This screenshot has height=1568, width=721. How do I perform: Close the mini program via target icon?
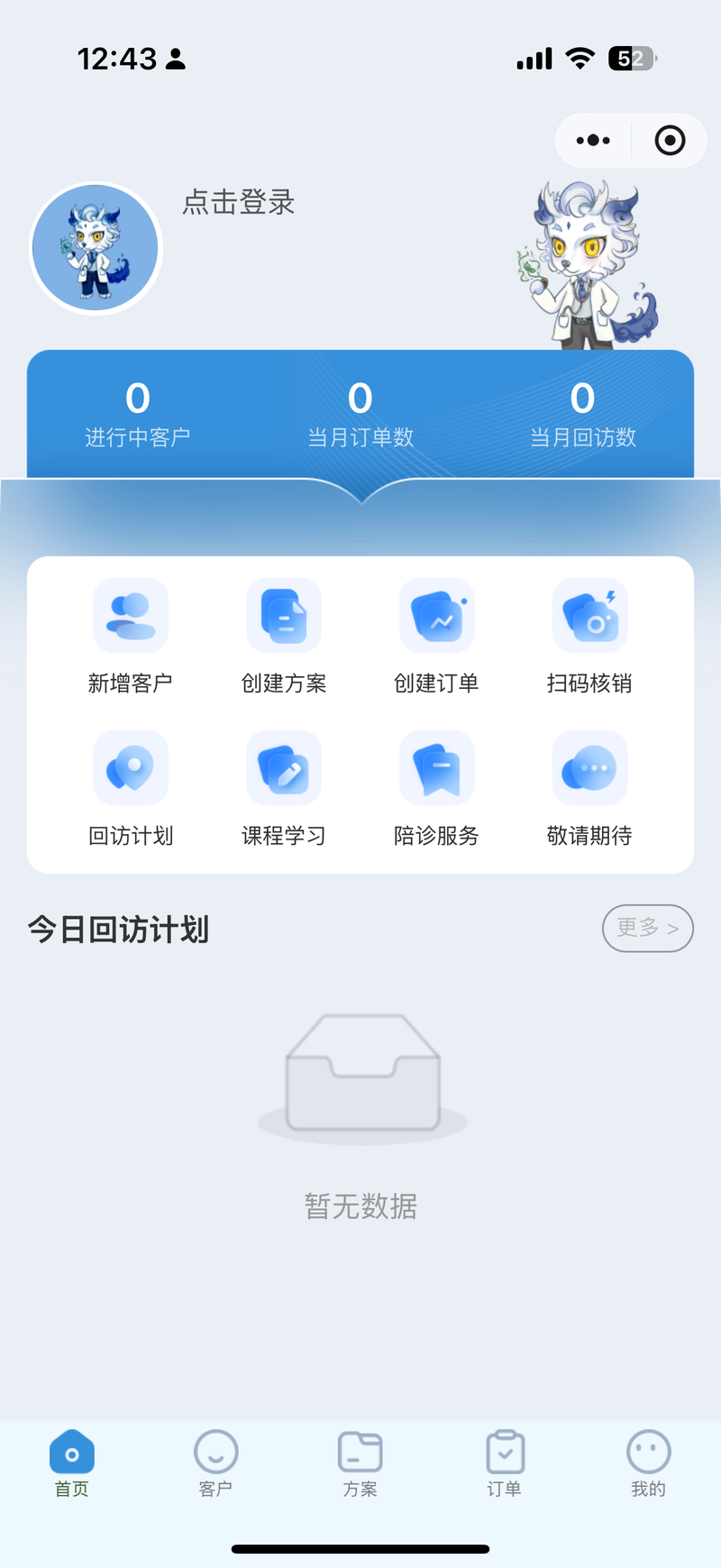670,141
